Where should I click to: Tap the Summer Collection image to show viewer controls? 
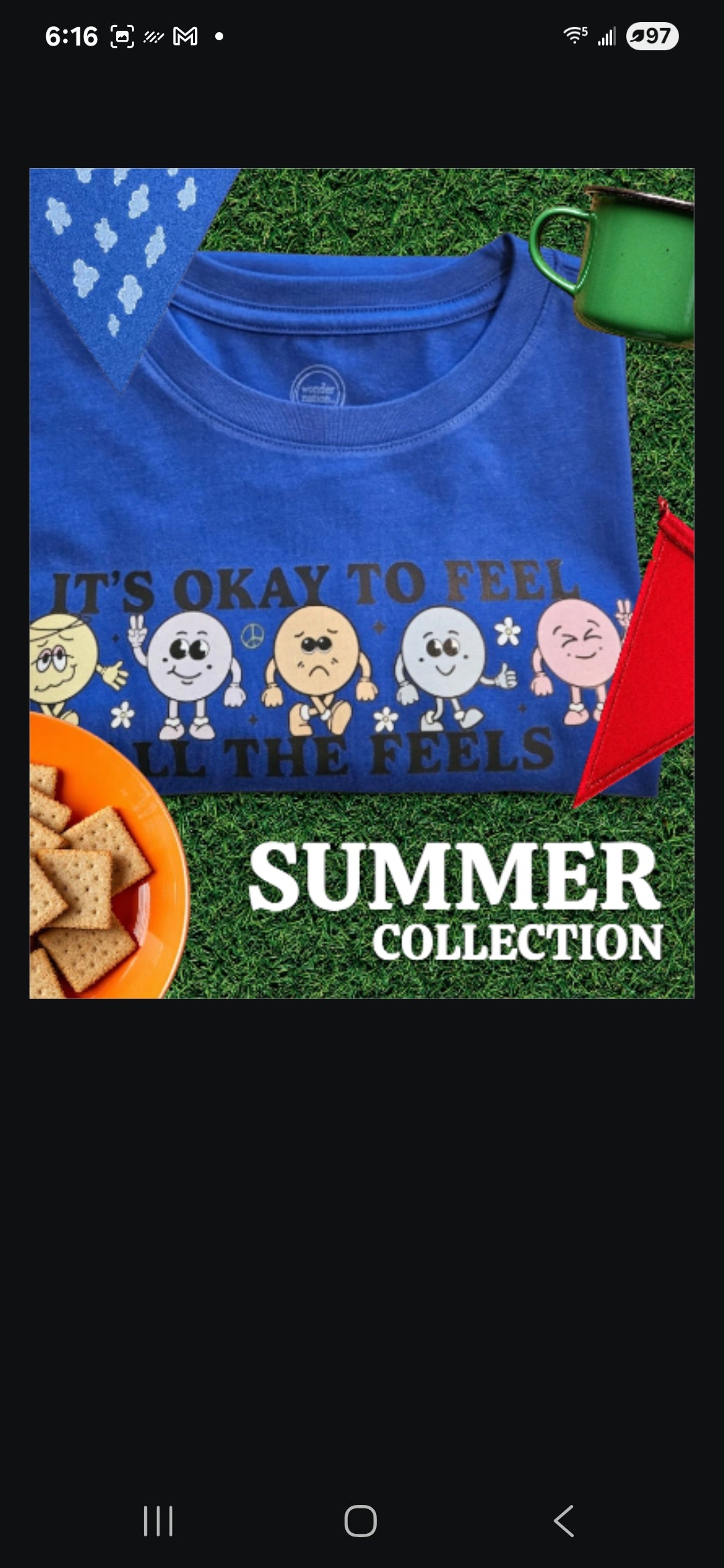[x=362, y=583]
